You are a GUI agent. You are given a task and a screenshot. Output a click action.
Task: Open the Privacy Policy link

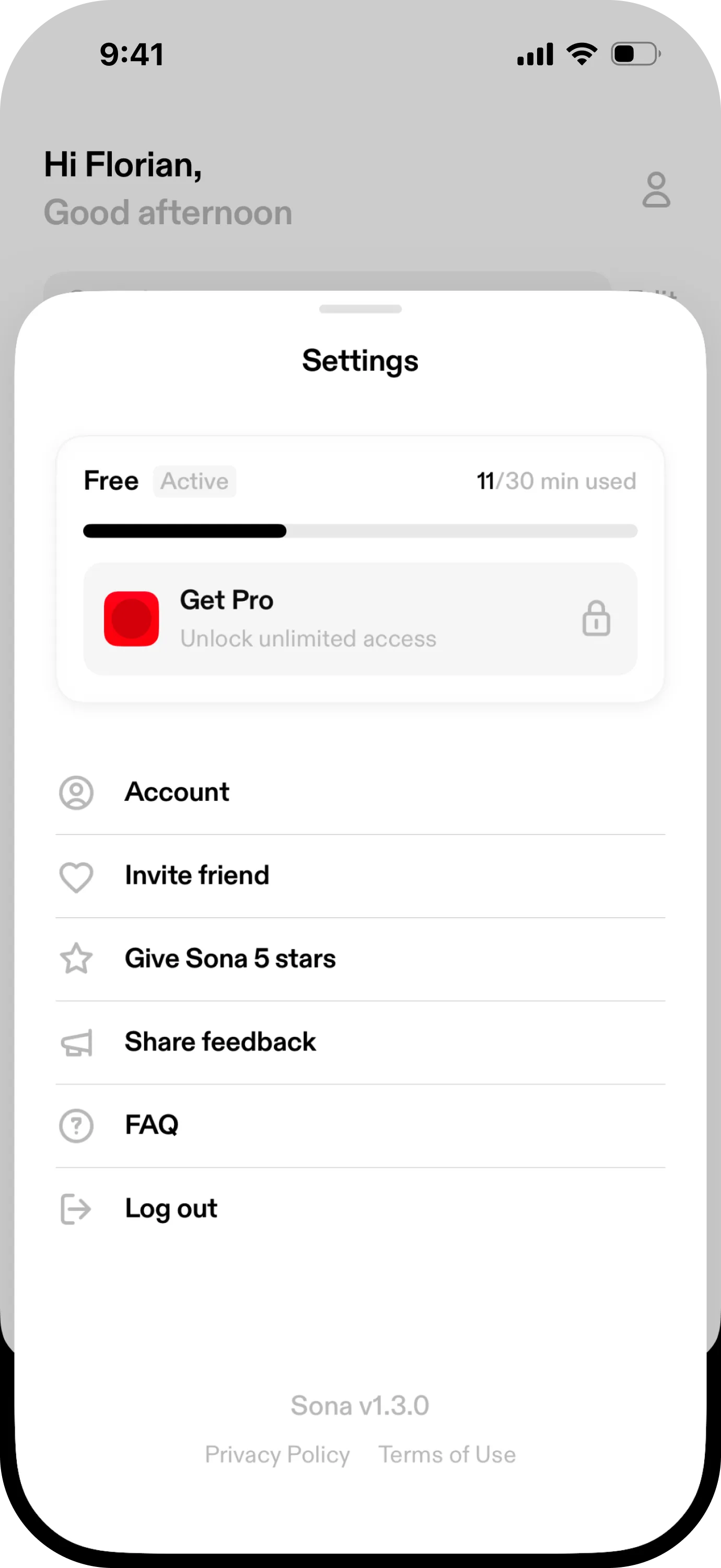pos(277,1454)
